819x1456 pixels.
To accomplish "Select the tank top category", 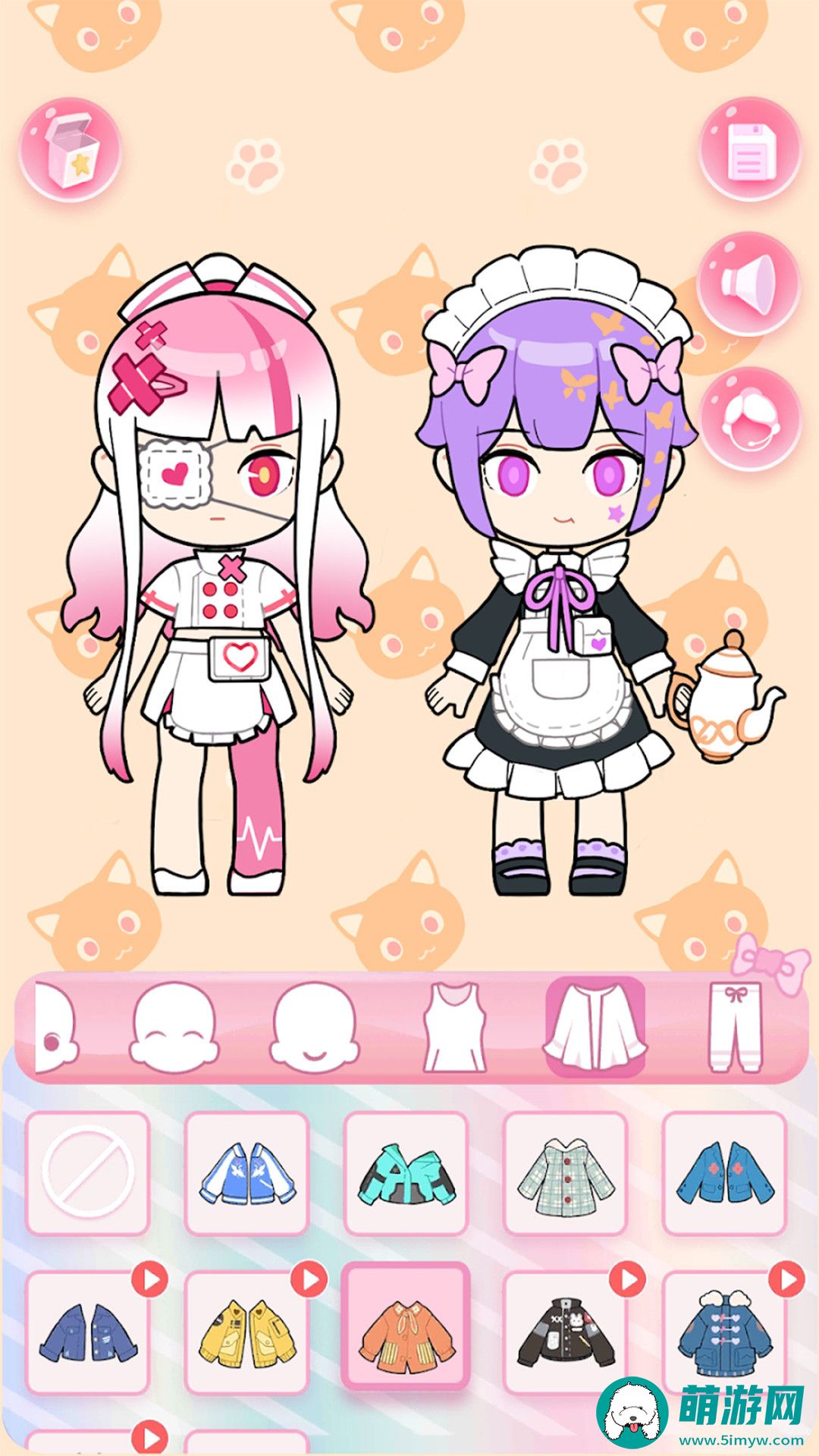I will tap(454, 1028).
